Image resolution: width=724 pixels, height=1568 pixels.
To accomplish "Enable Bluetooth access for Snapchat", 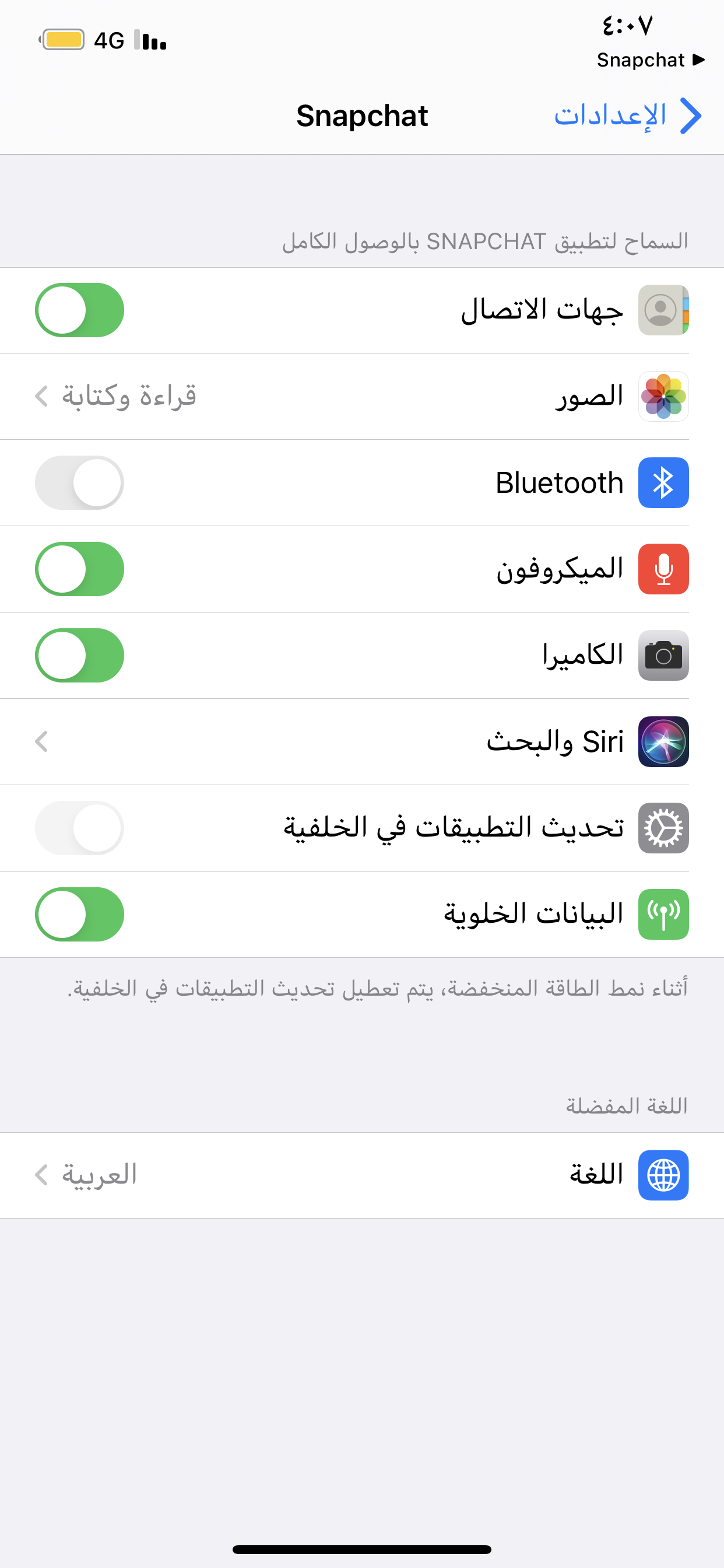I will tap(79, 482).
